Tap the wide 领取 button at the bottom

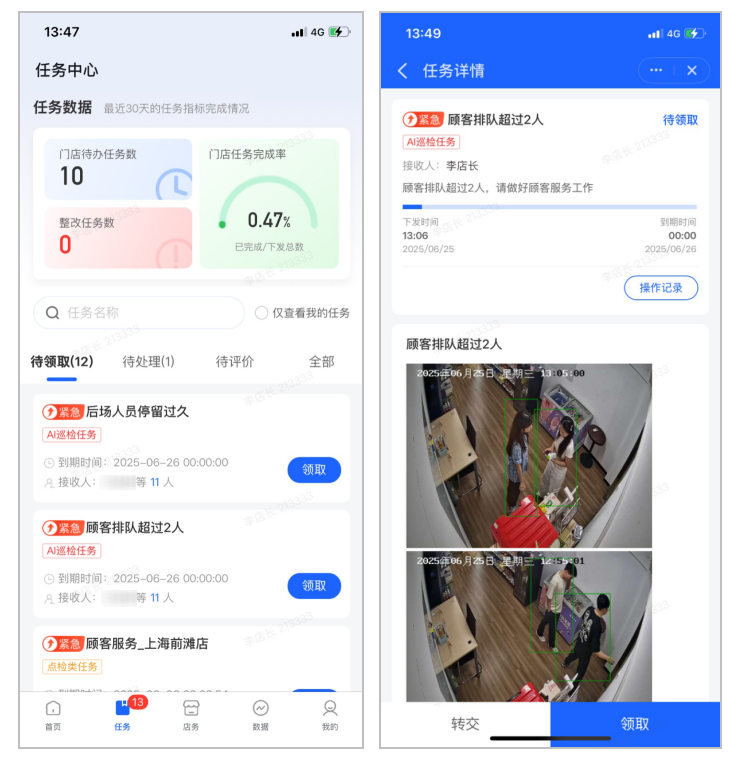pyautogui.click(x=635, y=724)
